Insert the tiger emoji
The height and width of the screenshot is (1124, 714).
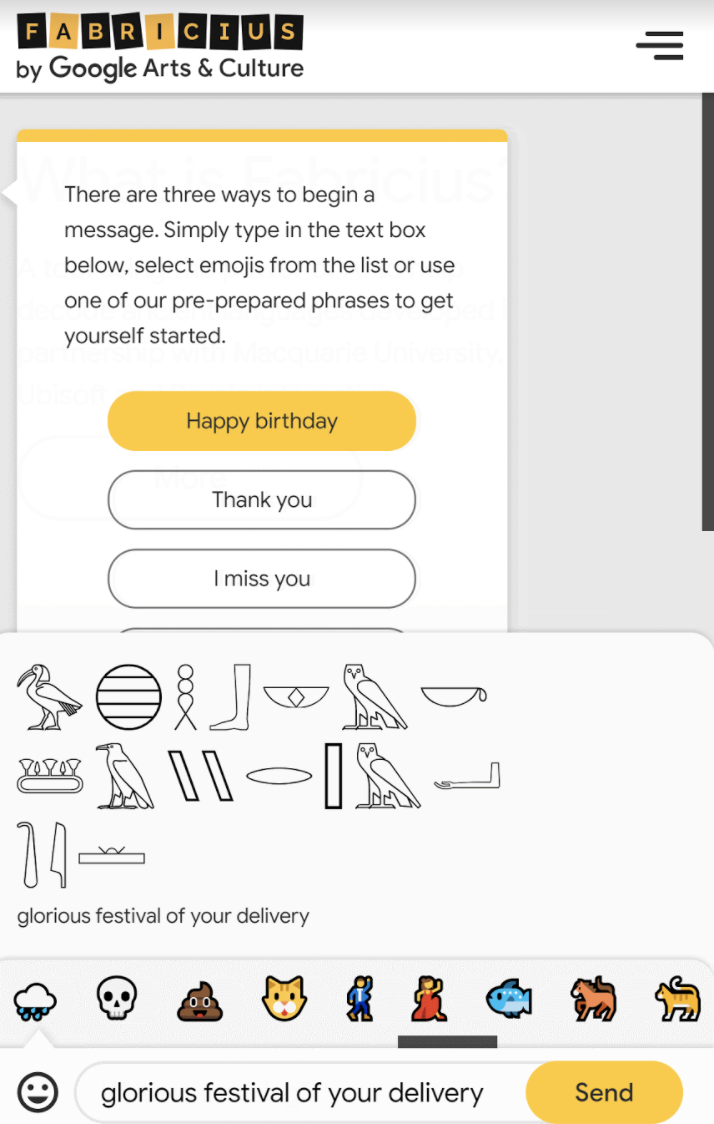[x=677, y=998]
